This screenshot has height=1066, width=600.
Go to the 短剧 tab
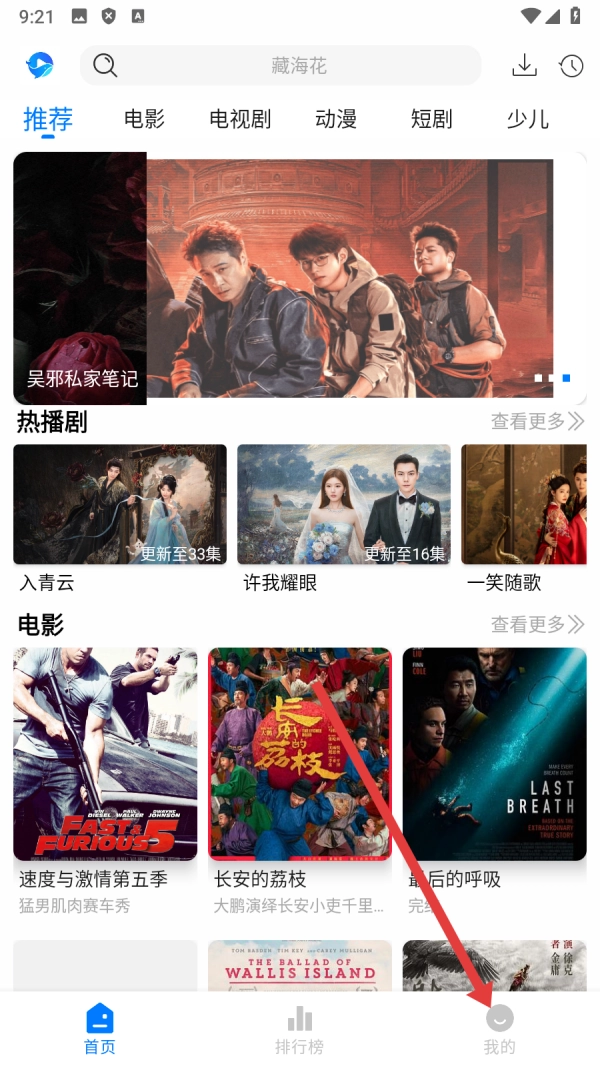tap(431, 120)
